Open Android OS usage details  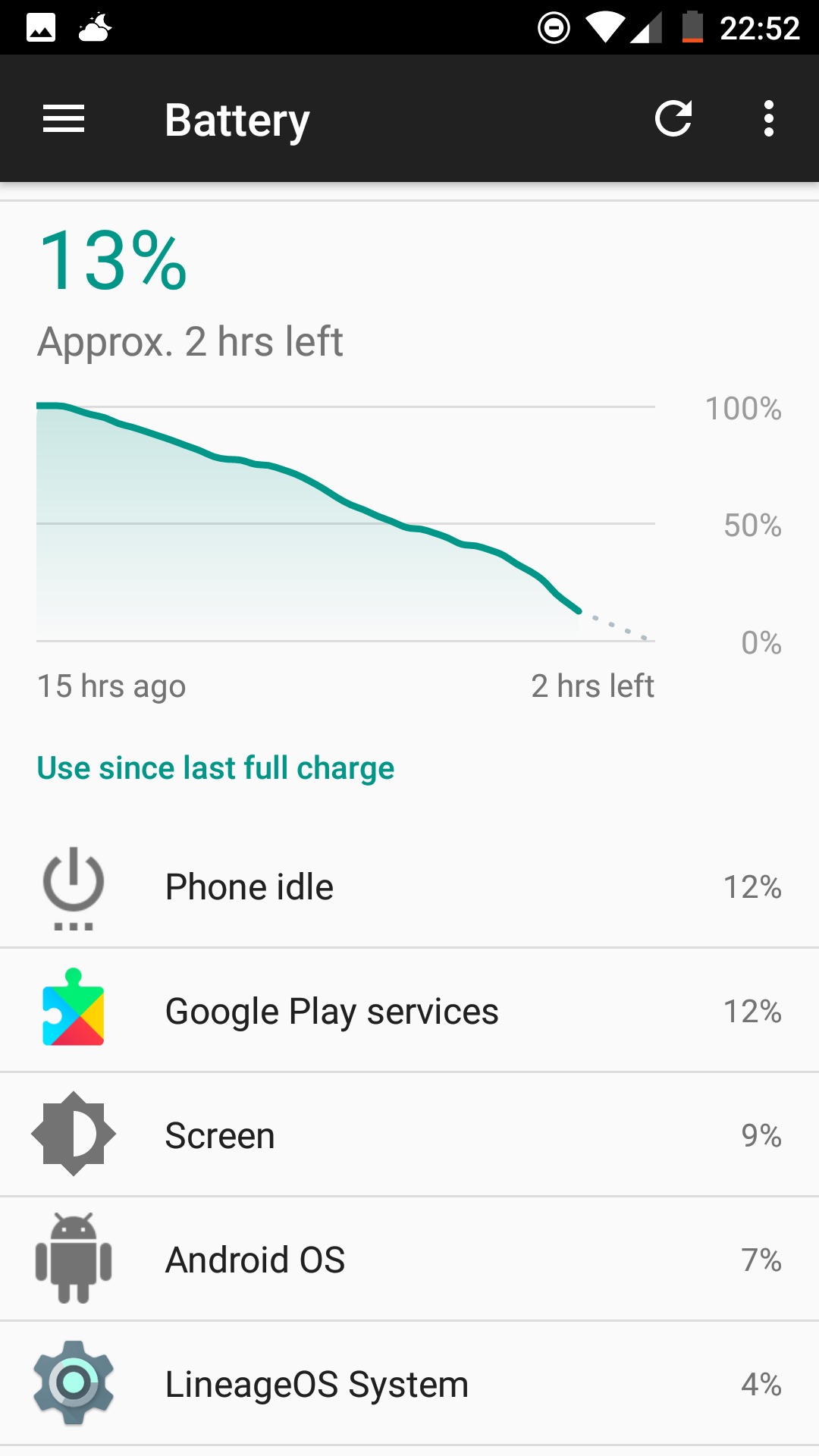[x=409, y=1259]
